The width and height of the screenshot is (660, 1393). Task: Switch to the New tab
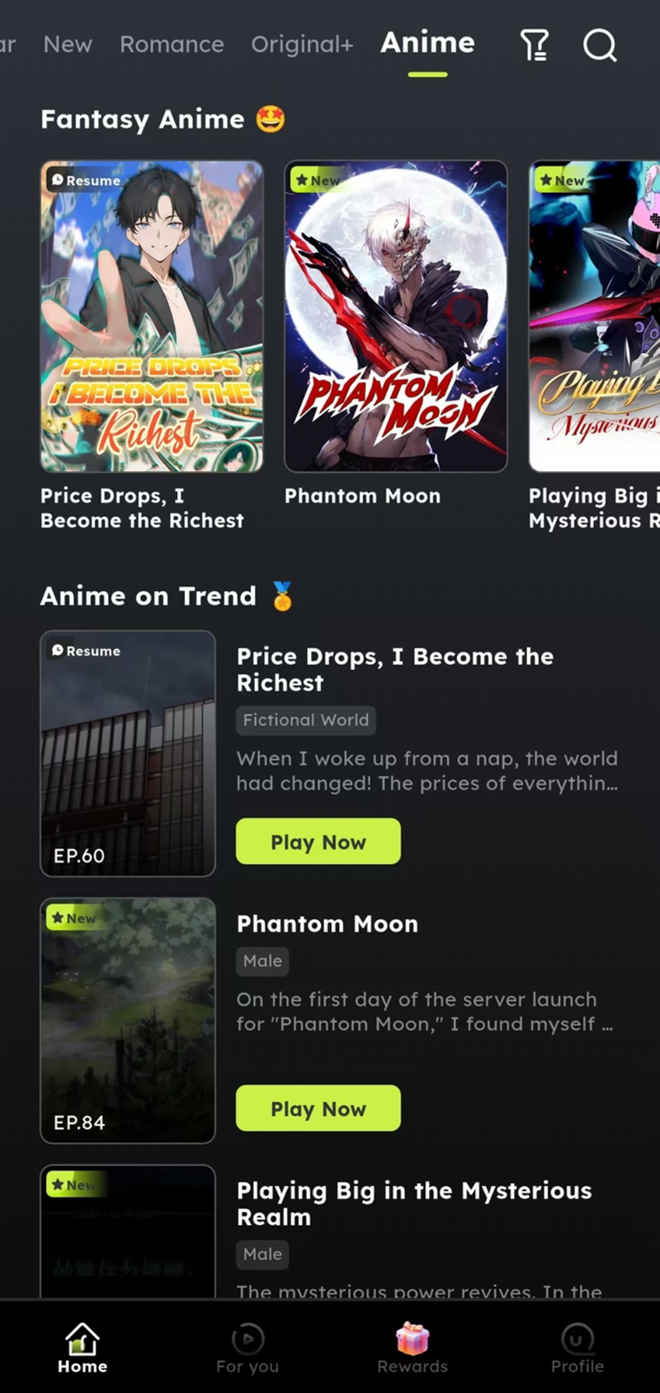click(68, 45)
